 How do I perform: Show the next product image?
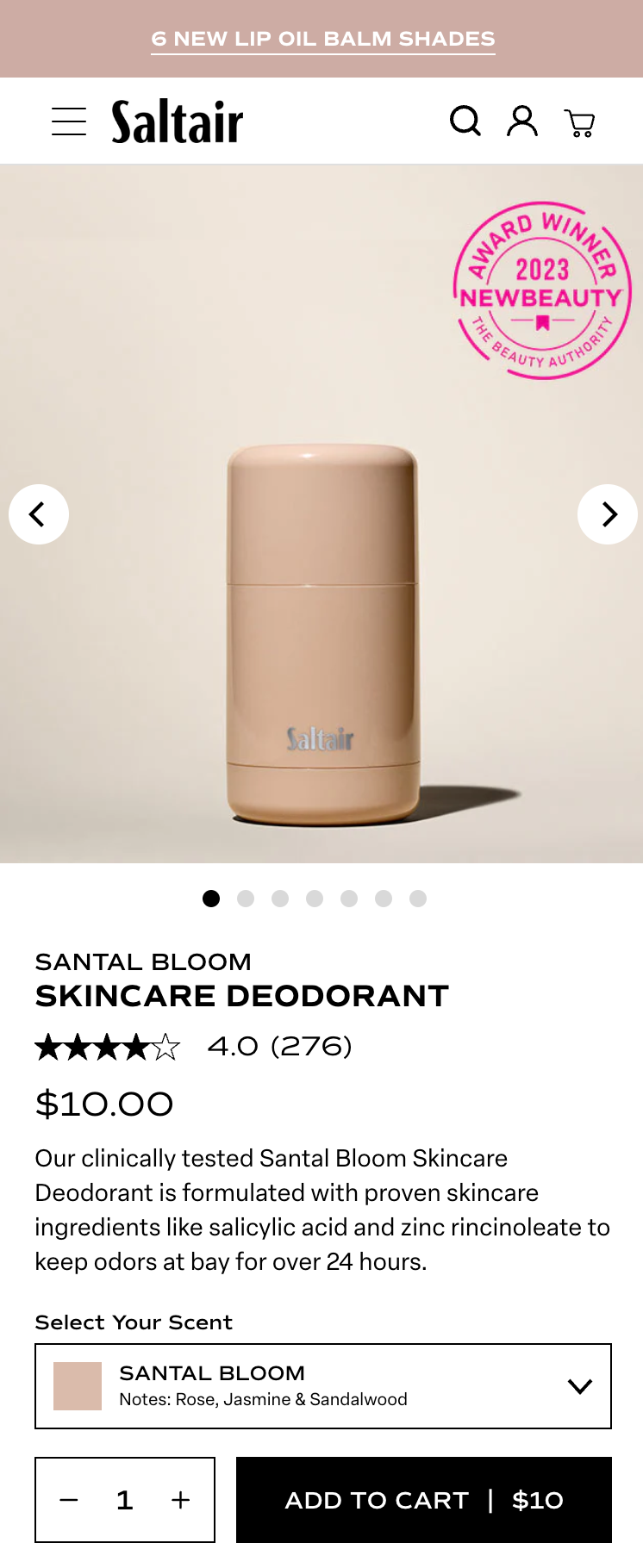click(608, 514)
